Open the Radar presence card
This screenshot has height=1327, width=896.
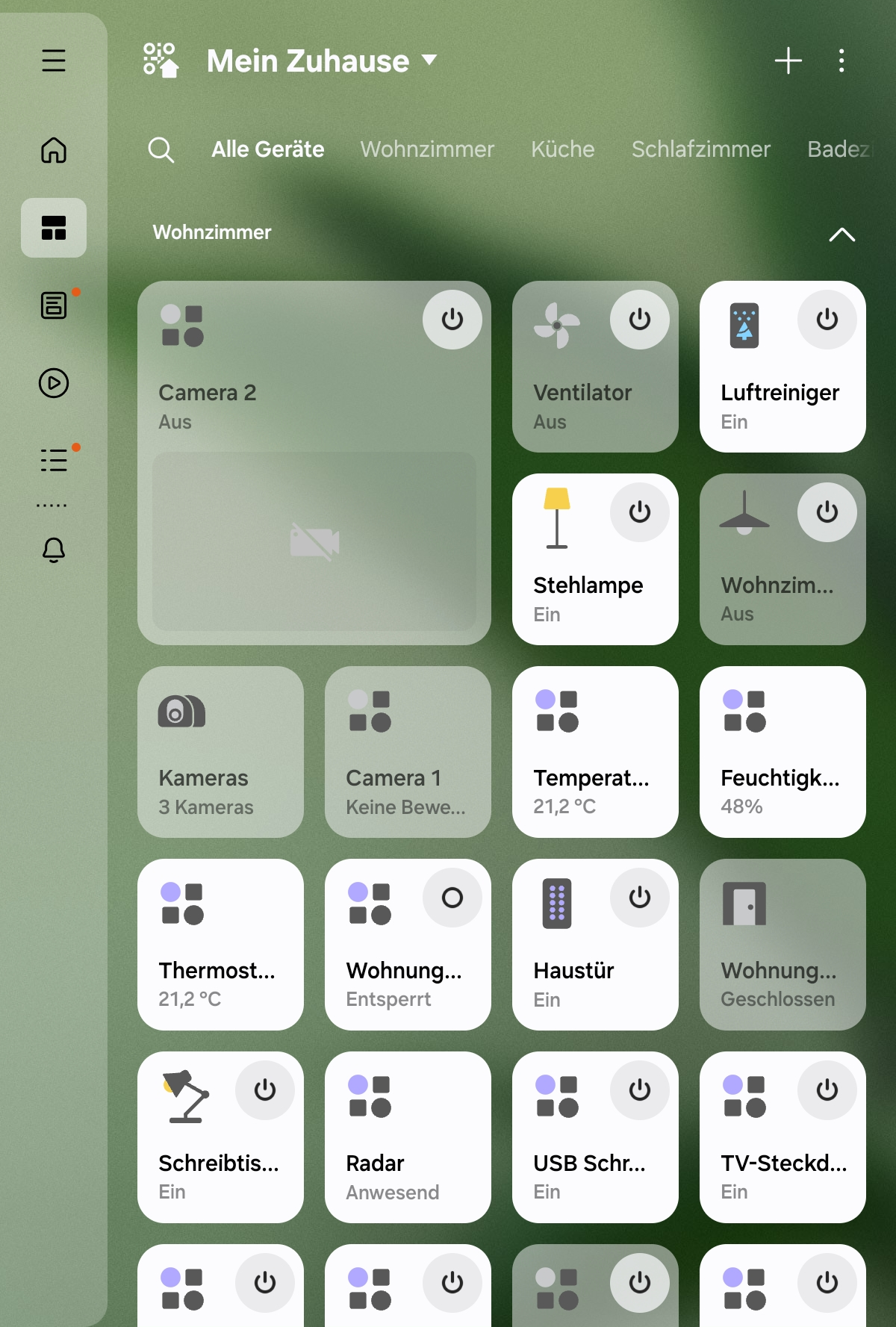tap(408, 1137)
